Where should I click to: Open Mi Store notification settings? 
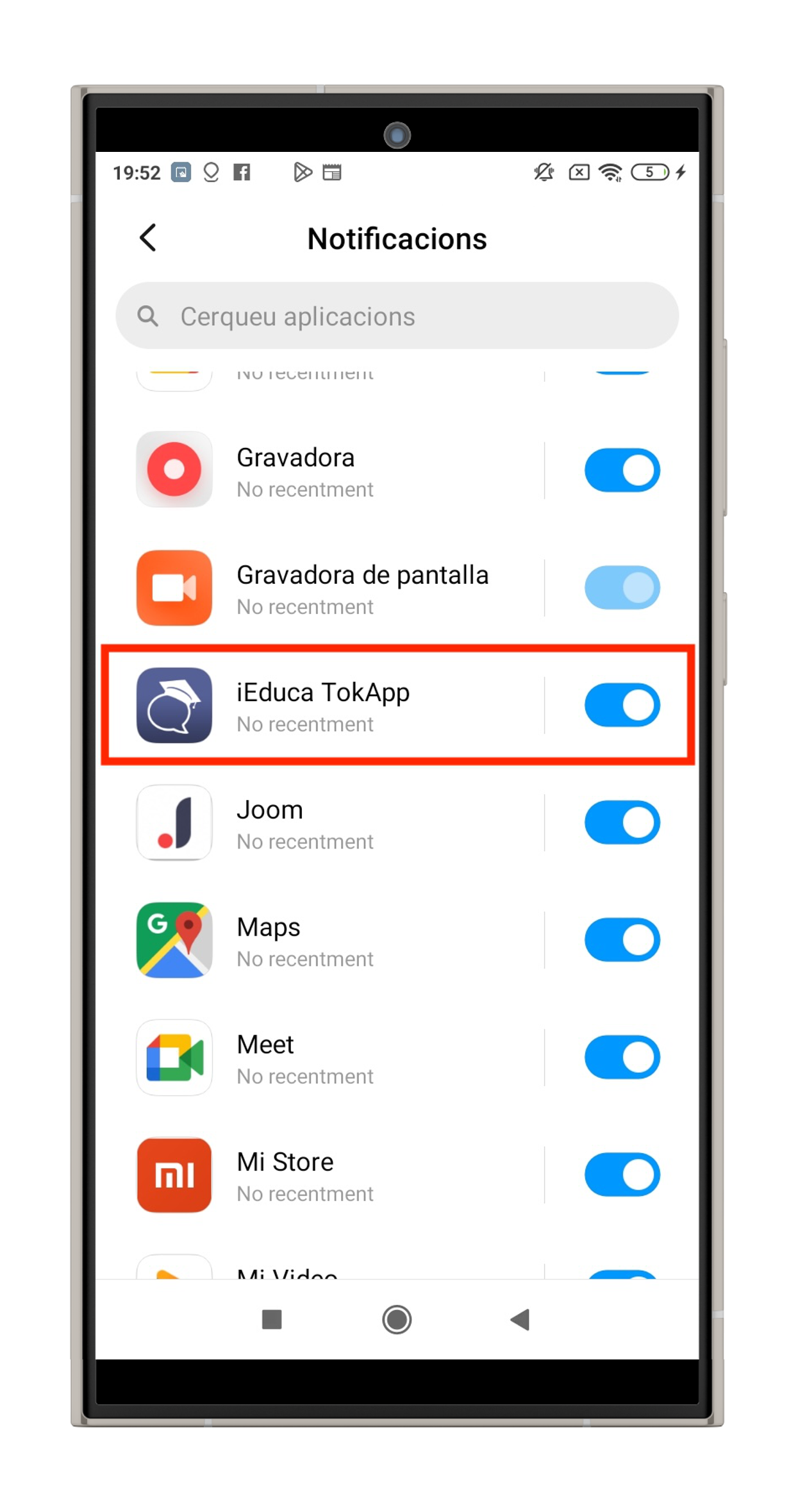(x=333, y=1175)
